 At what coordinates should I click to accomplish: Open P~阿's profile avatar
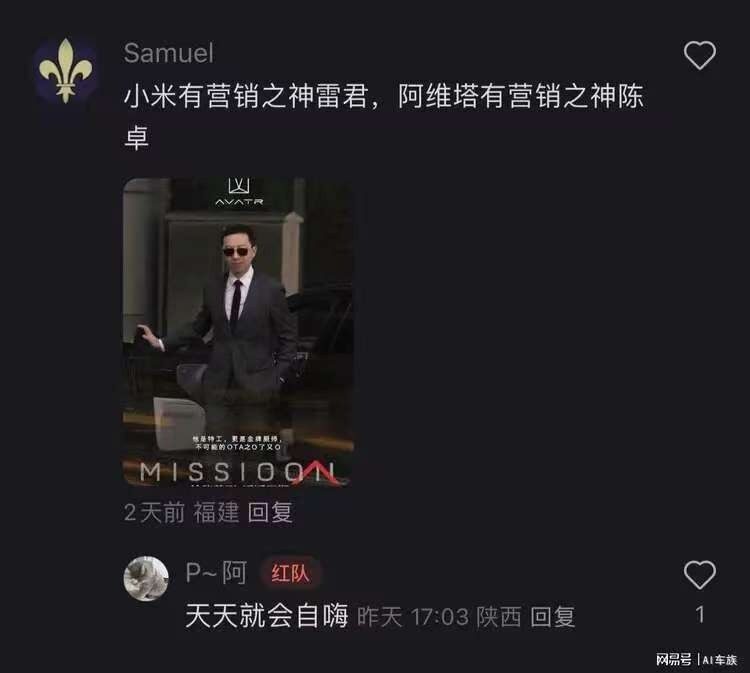[145, 578]
